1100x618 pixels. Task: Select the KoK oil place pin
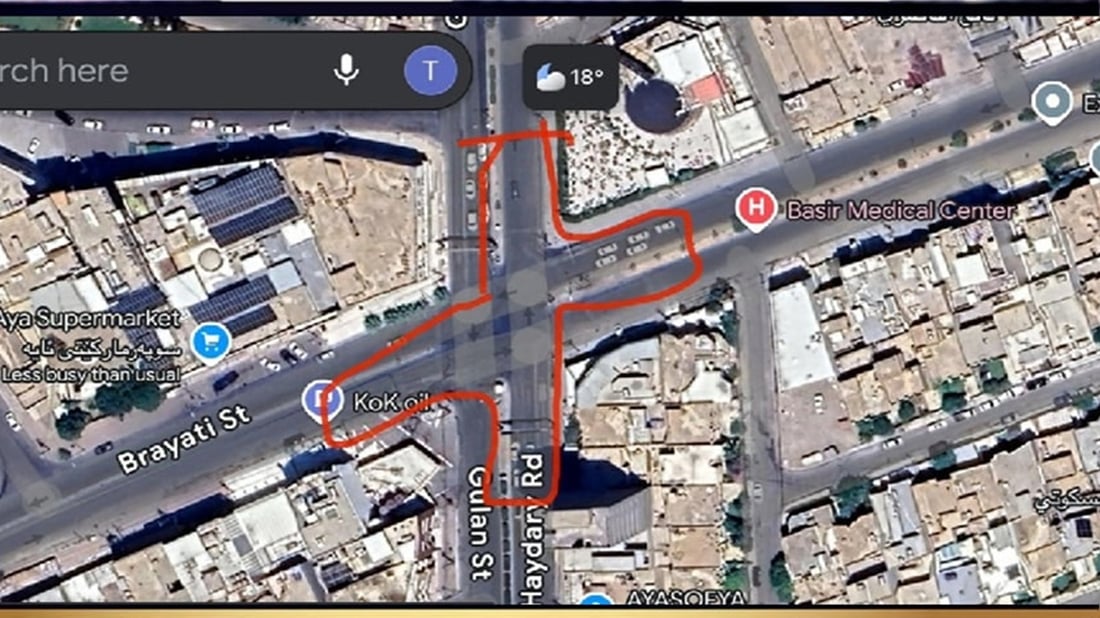[322, 401]
